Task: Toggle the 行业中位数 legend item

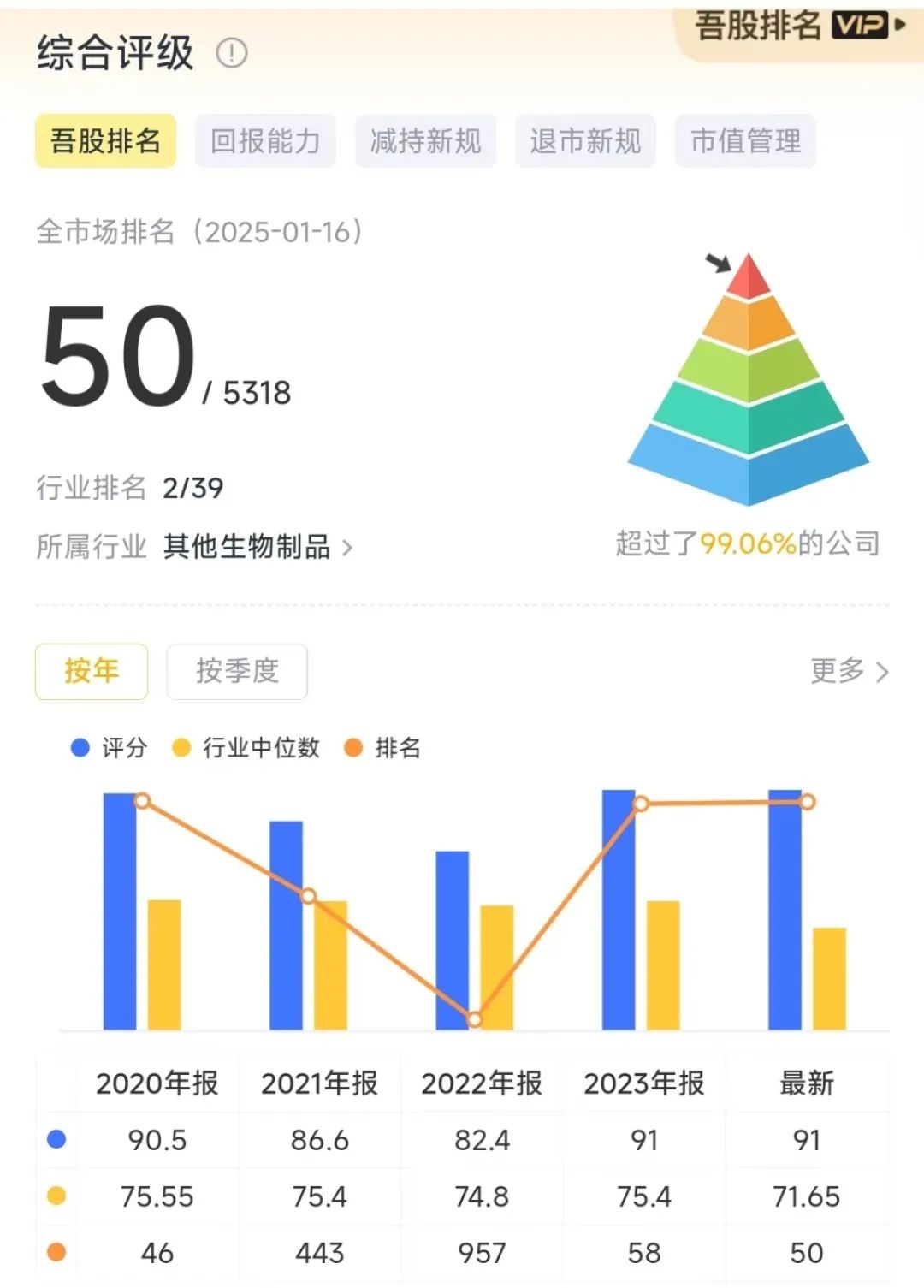Action: tap(246, 748)
